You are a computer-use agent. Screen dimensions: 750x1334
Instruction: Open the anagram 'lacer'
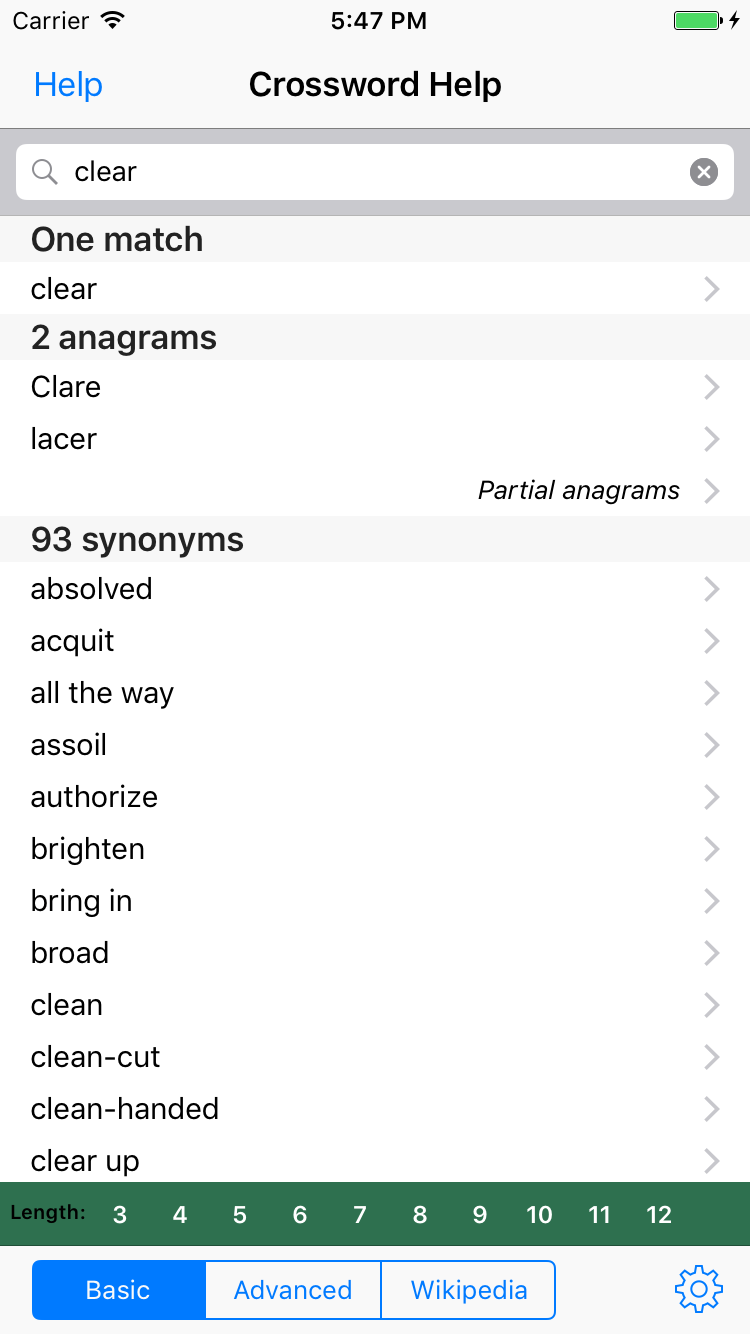pyautogui.click(x=375, y=439)
